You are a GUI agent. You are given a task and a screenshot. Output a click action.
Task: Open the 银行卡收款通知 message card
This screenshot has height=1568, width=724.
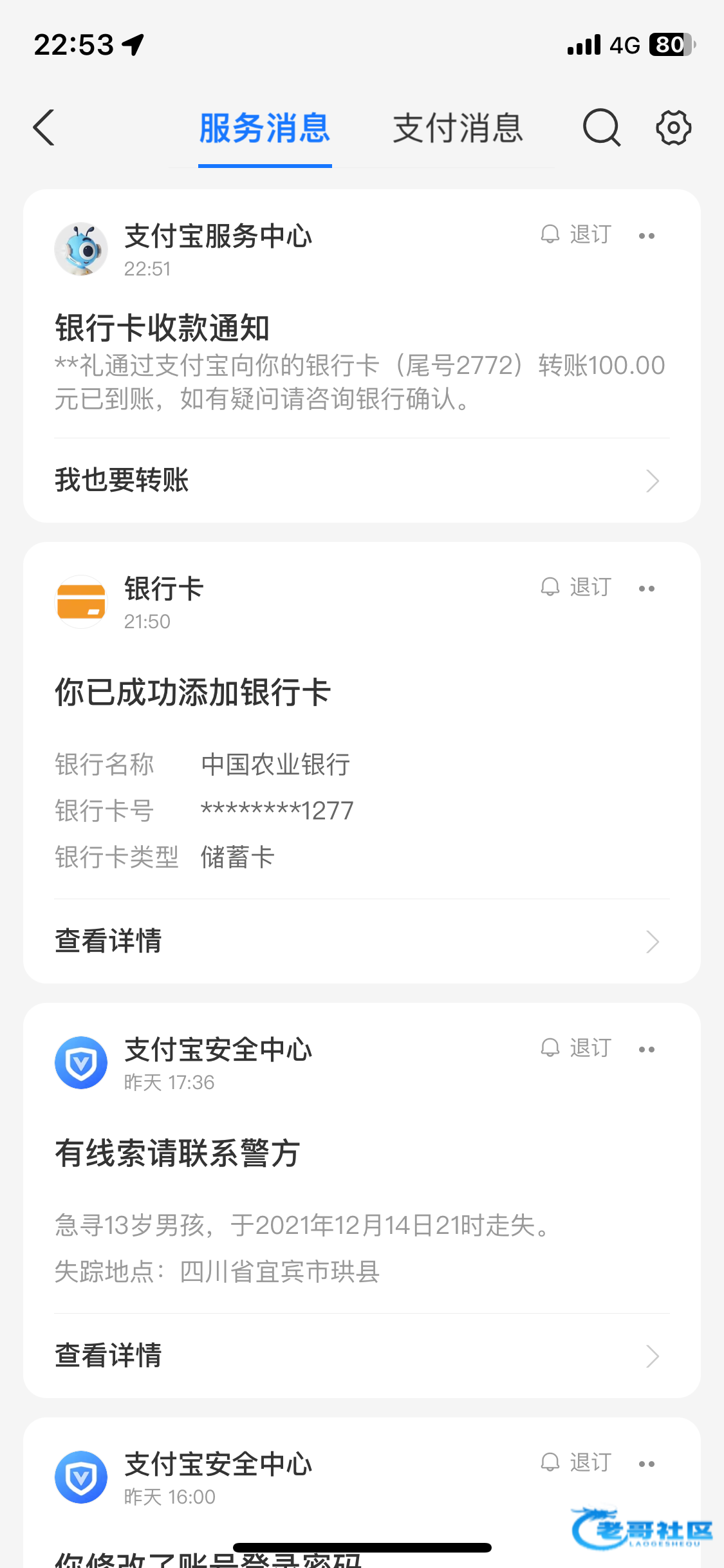click(360, 364)
